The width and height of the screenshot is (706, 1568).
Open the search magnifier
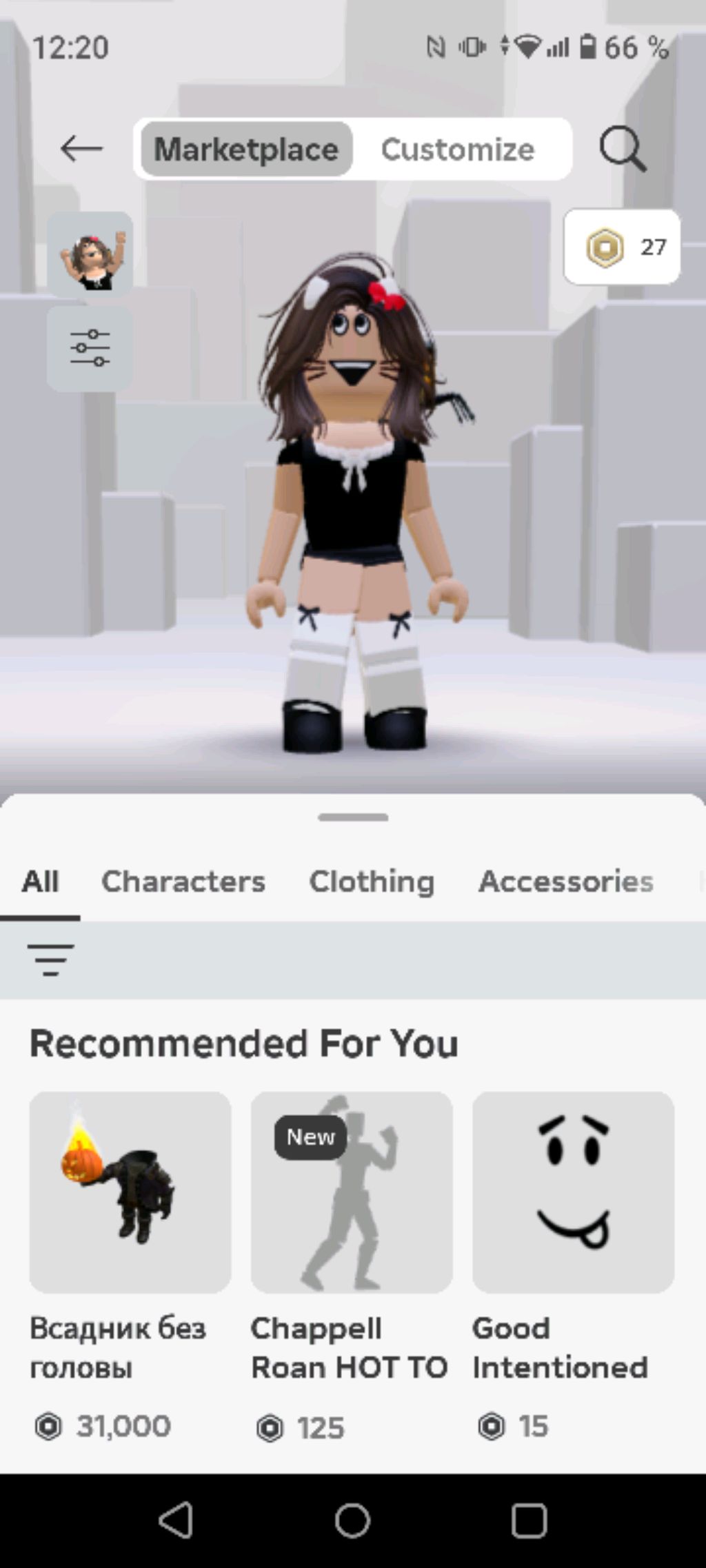622,148
